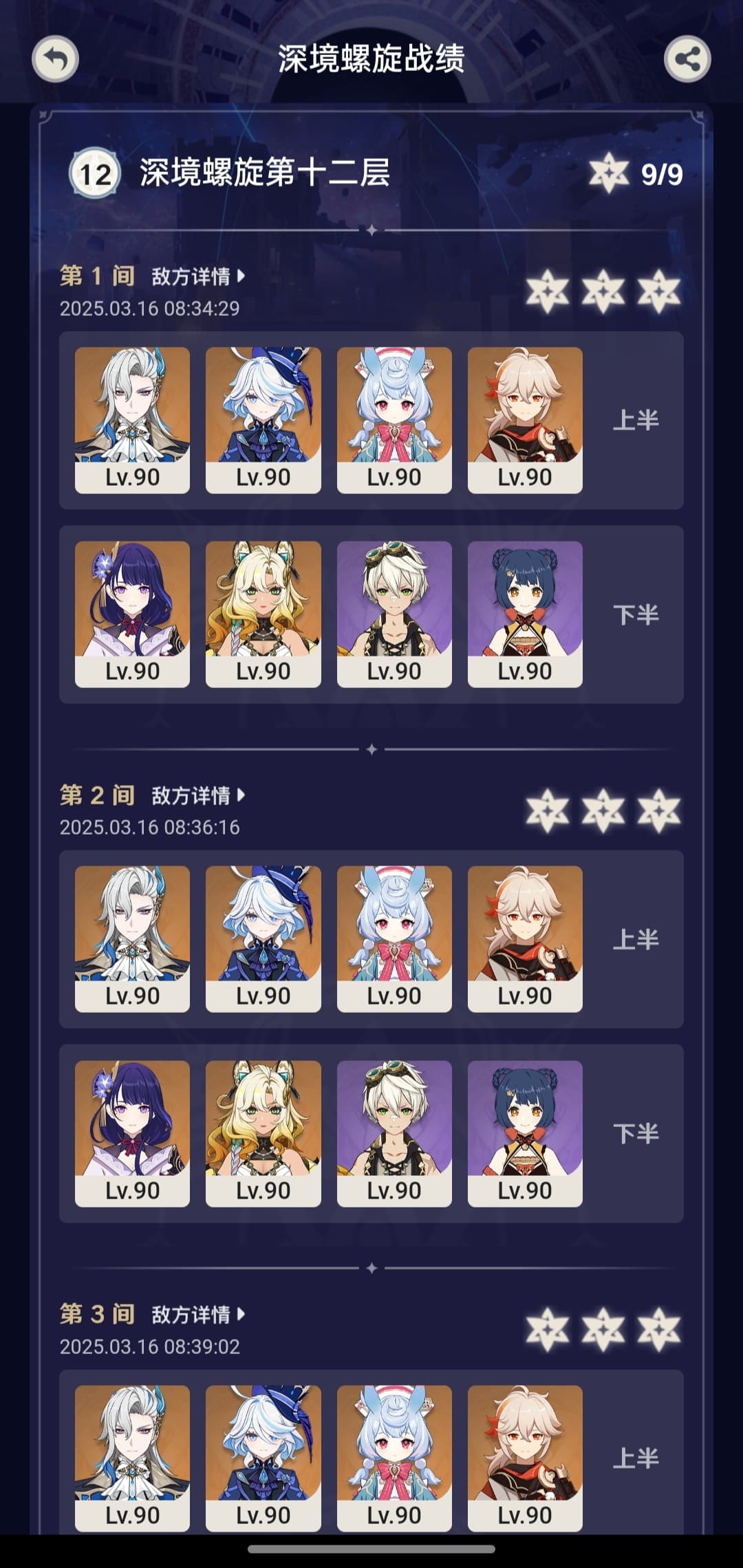View 敌方详情 for 第 2 间
This screenshot has height=1568, width=743.
click(x=198, y=796)
